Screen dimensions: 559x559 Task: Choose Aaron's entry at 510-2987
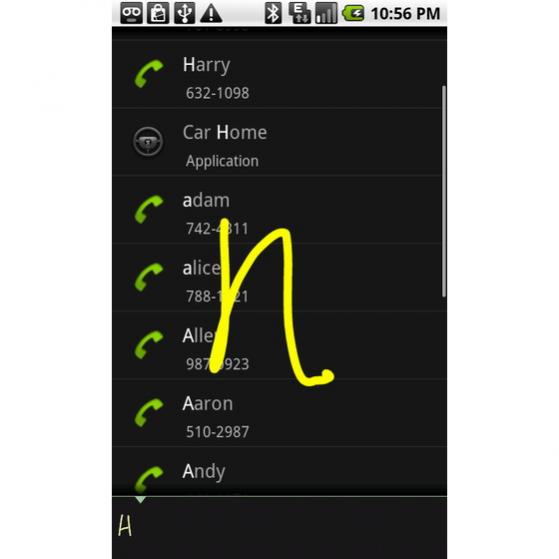click(279, 413)
